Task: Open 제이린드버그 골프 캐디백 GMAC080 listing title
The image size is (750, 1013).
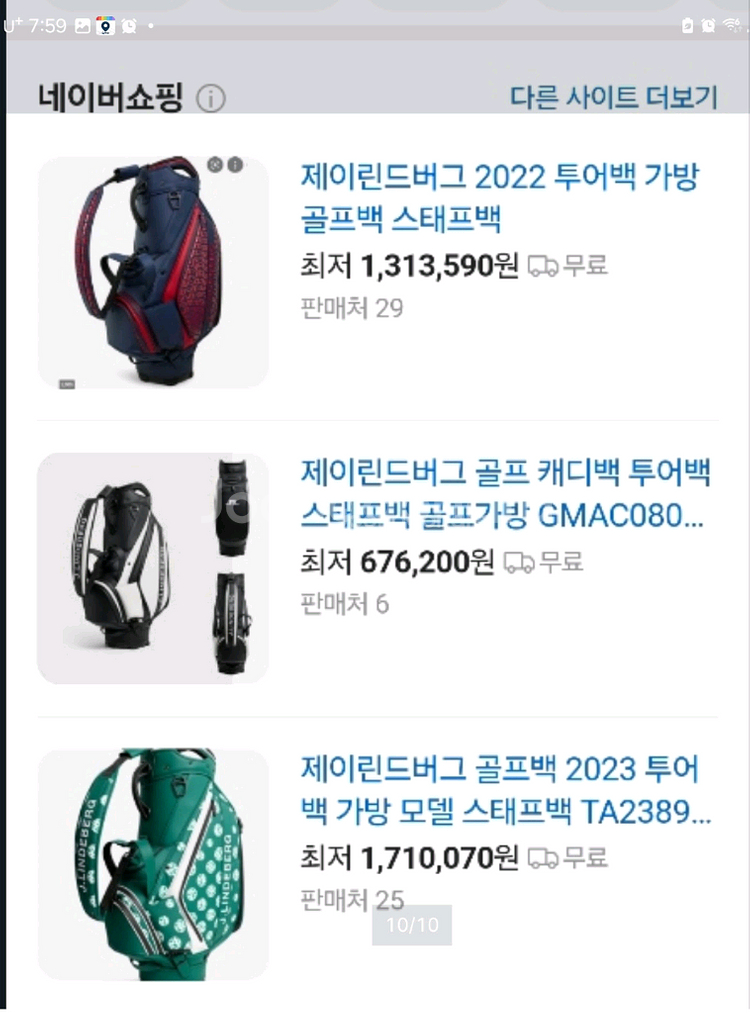Action: click(503, 494)
